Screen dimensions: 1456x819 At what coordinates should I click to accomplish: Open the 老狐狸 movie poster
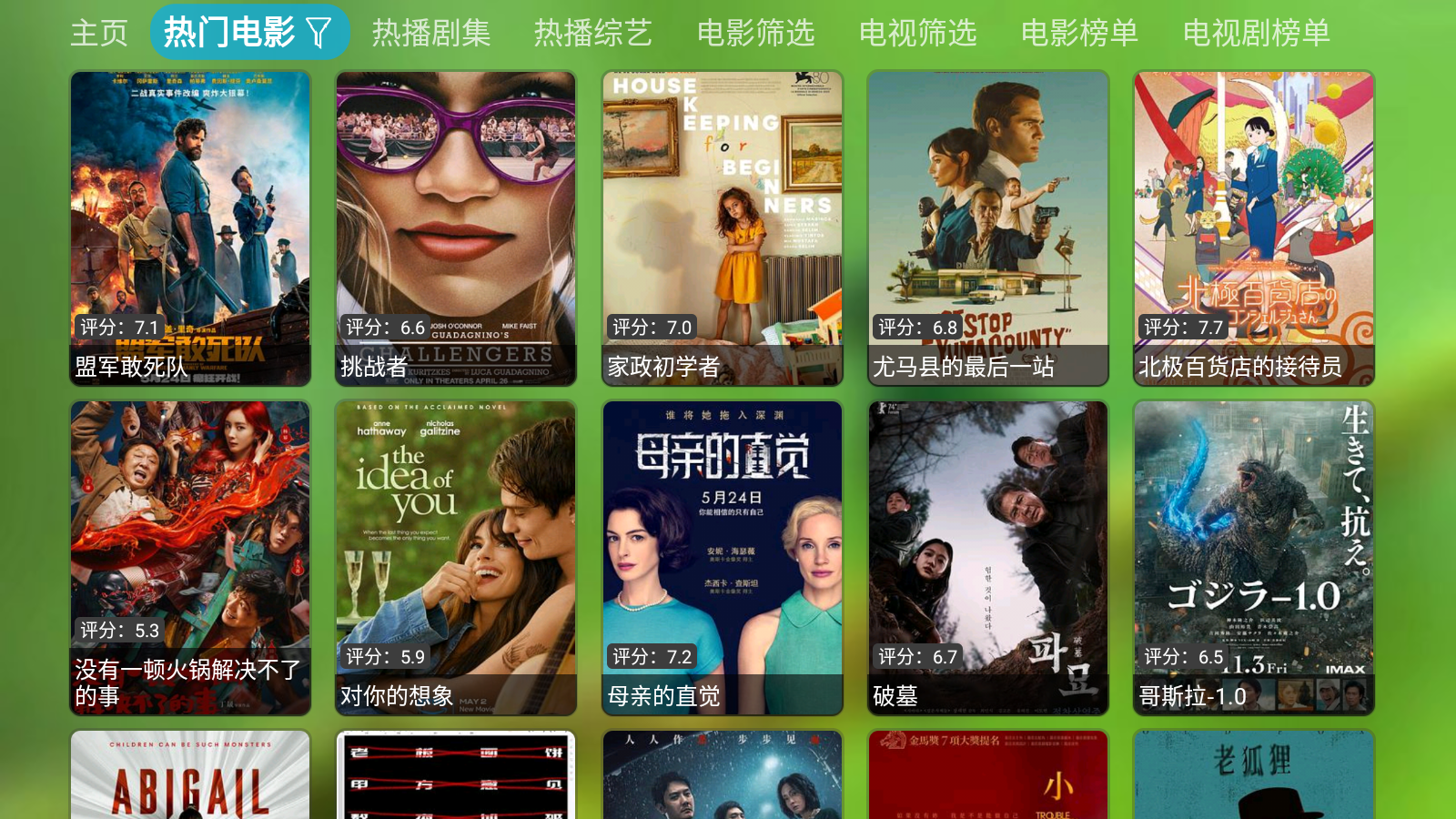(1254, 775)
